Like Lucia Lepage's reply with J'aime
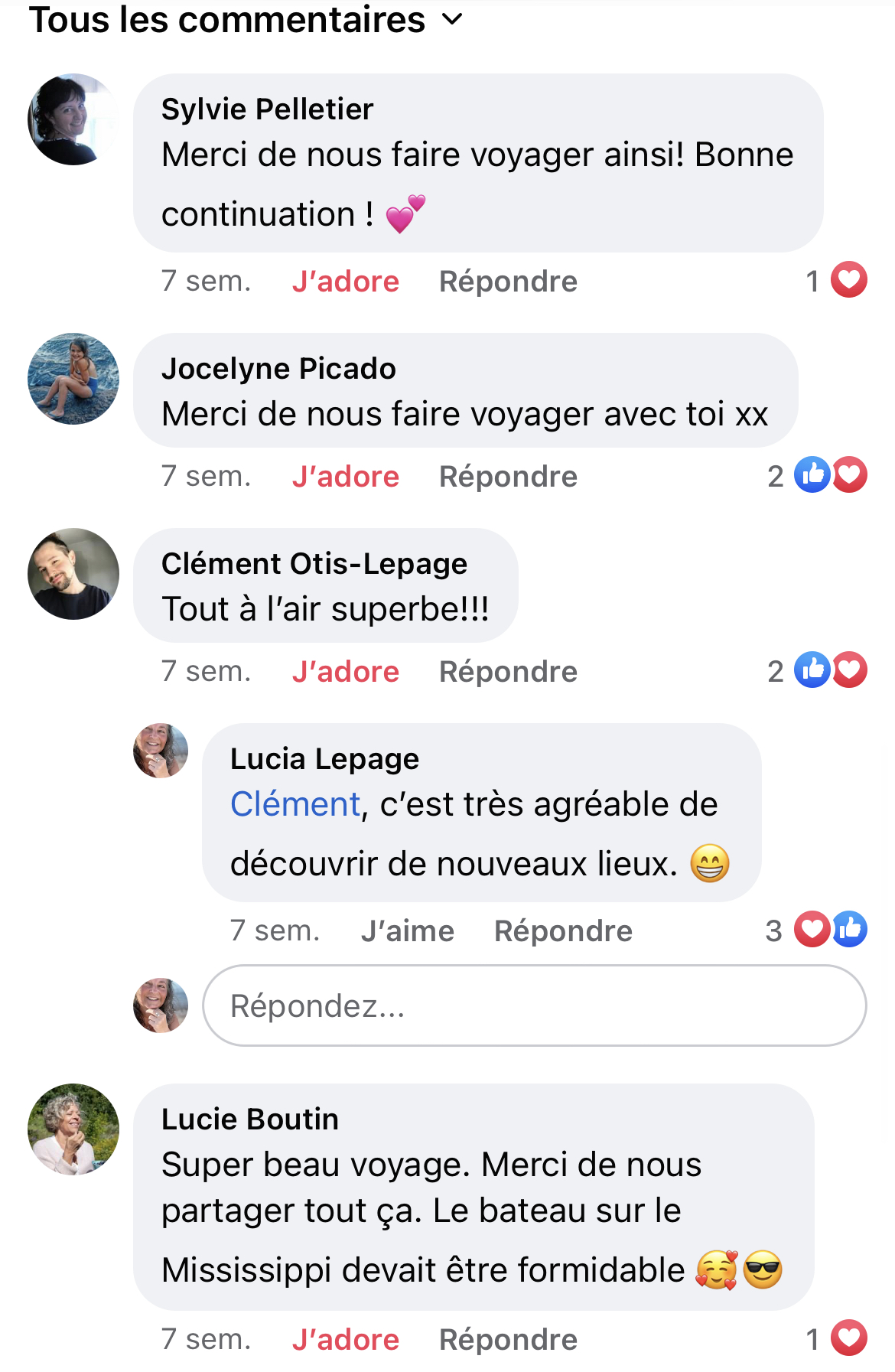This screenshot has width=895, height=1372. 408,931
